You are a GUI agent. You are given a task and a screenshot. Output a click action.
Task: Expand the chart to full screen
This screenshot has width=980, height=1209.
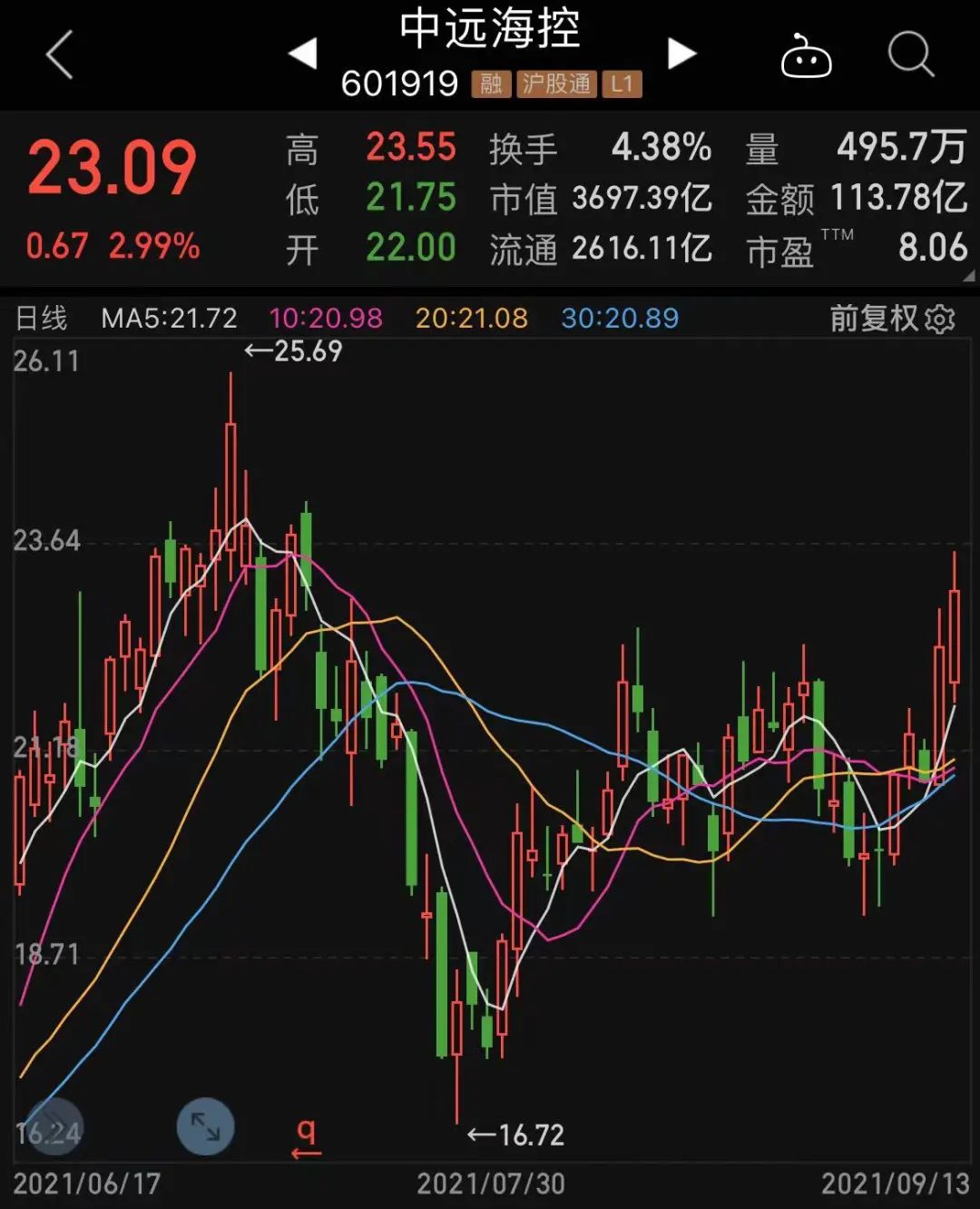tap(206, 1127)
